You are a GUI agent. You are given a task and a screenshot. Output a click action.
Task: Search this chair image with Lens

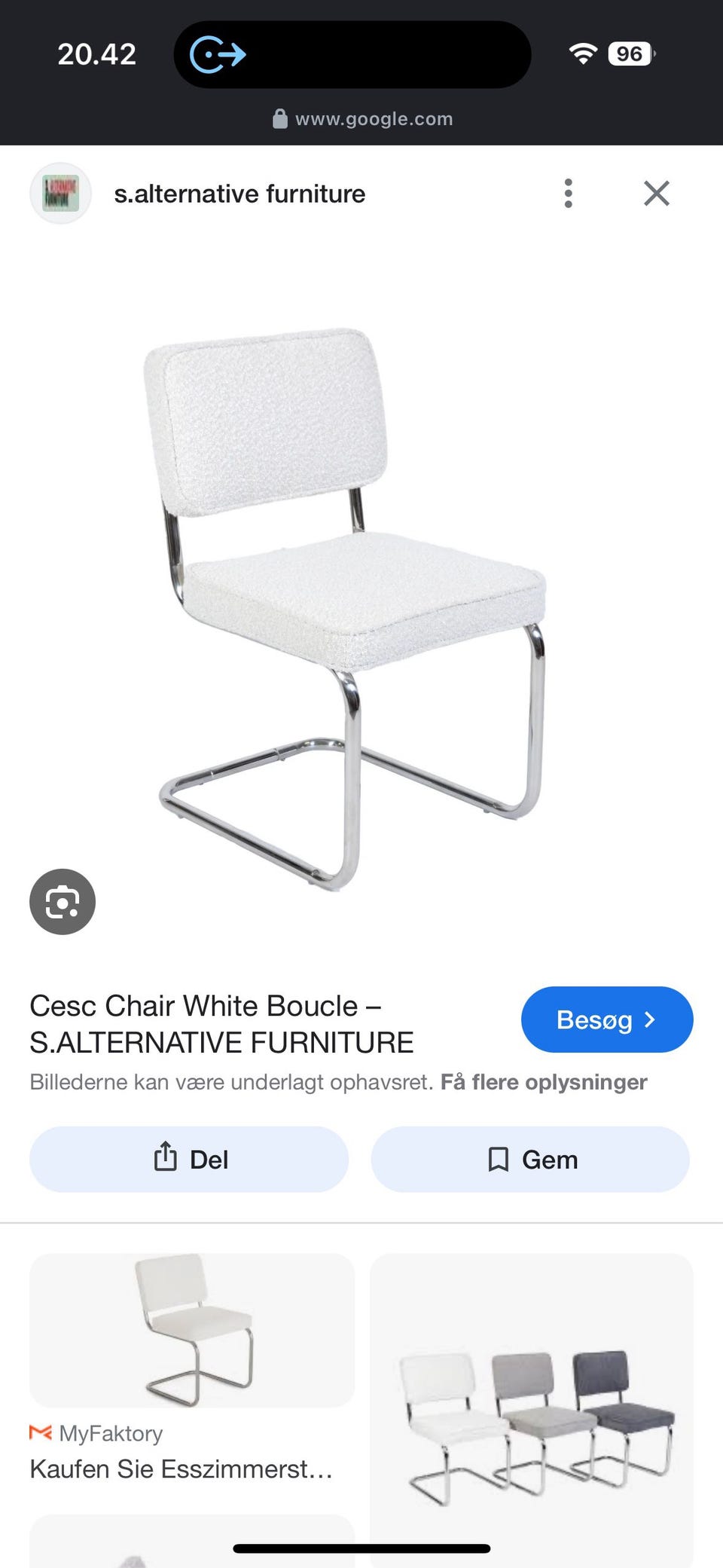(x=63, y=902)
